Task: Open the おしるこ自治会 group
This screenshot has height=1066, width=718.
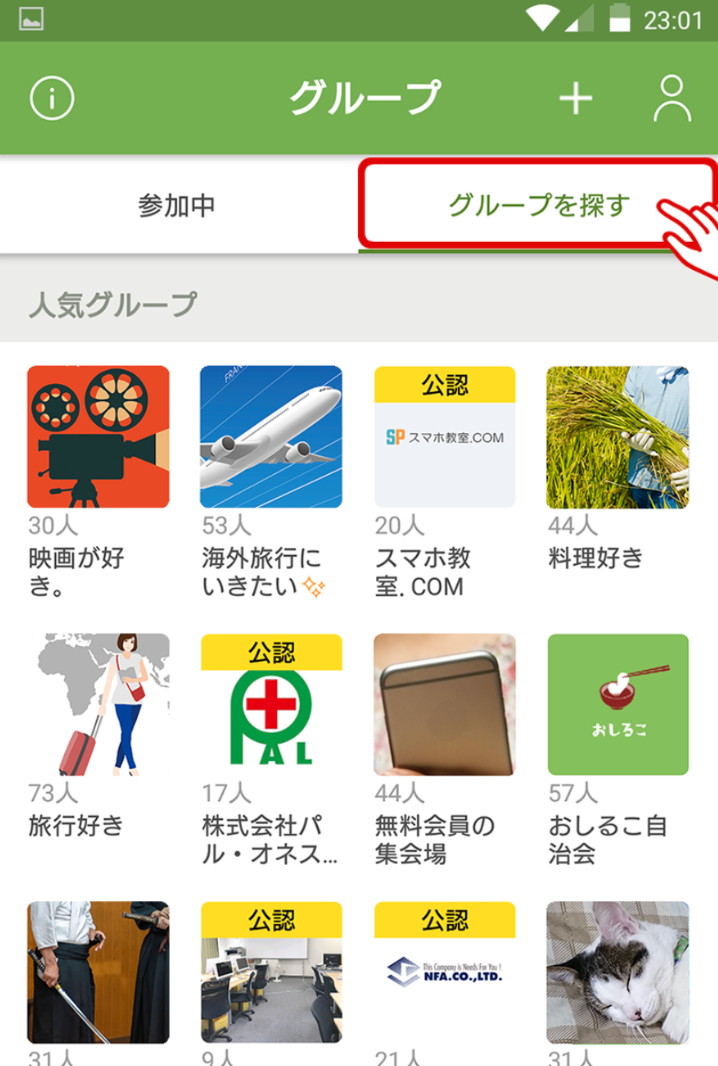Action: 617,704
